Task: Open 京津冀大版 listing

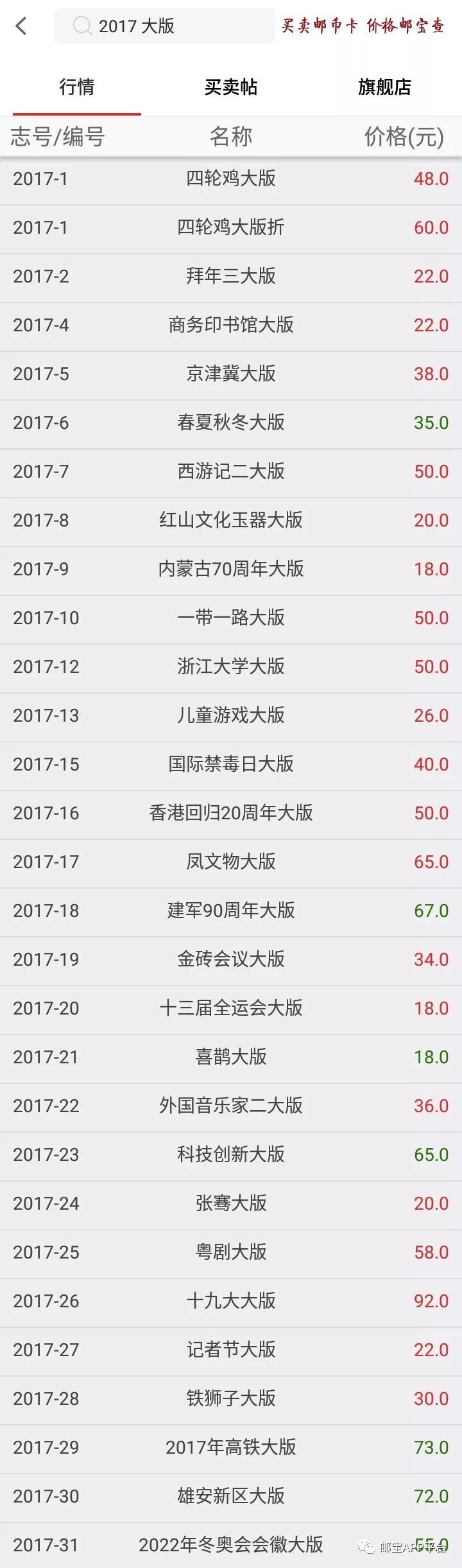Action: tap(231, 374)
